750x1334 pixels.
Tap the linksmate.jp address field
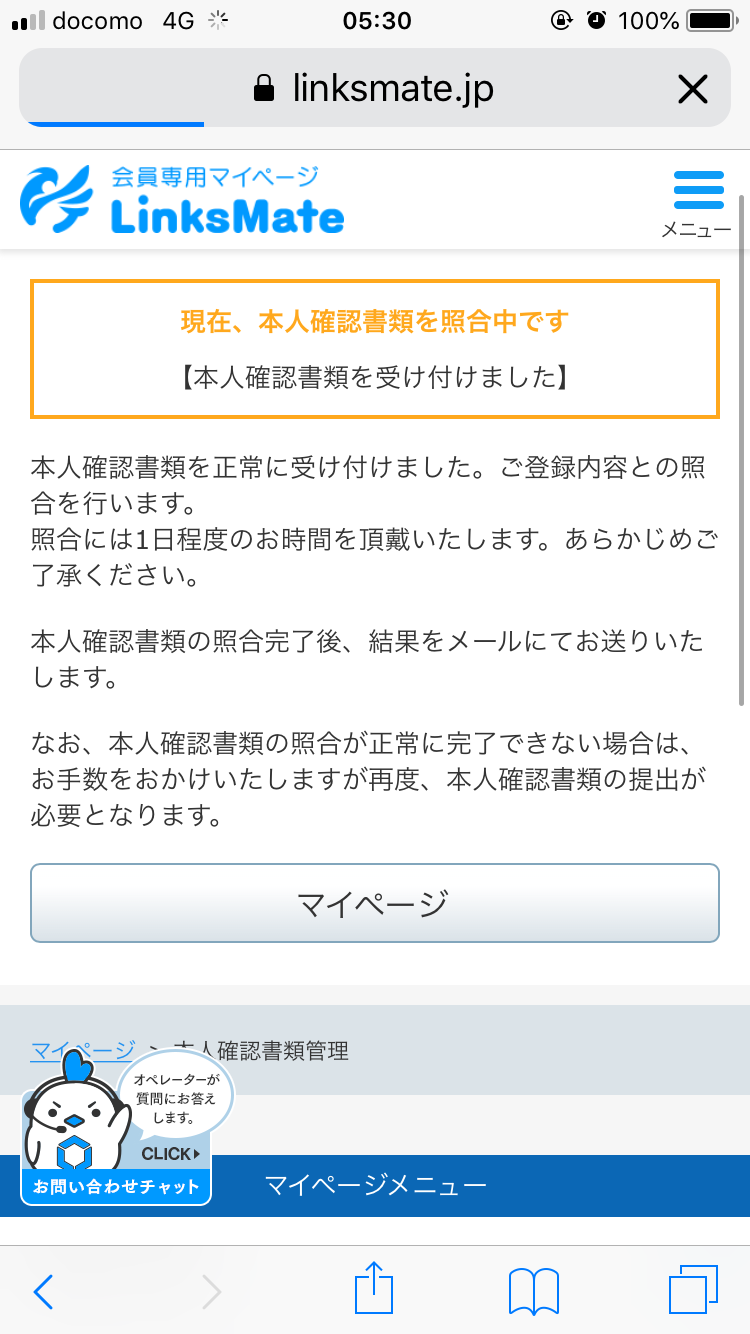coord(390,88)
